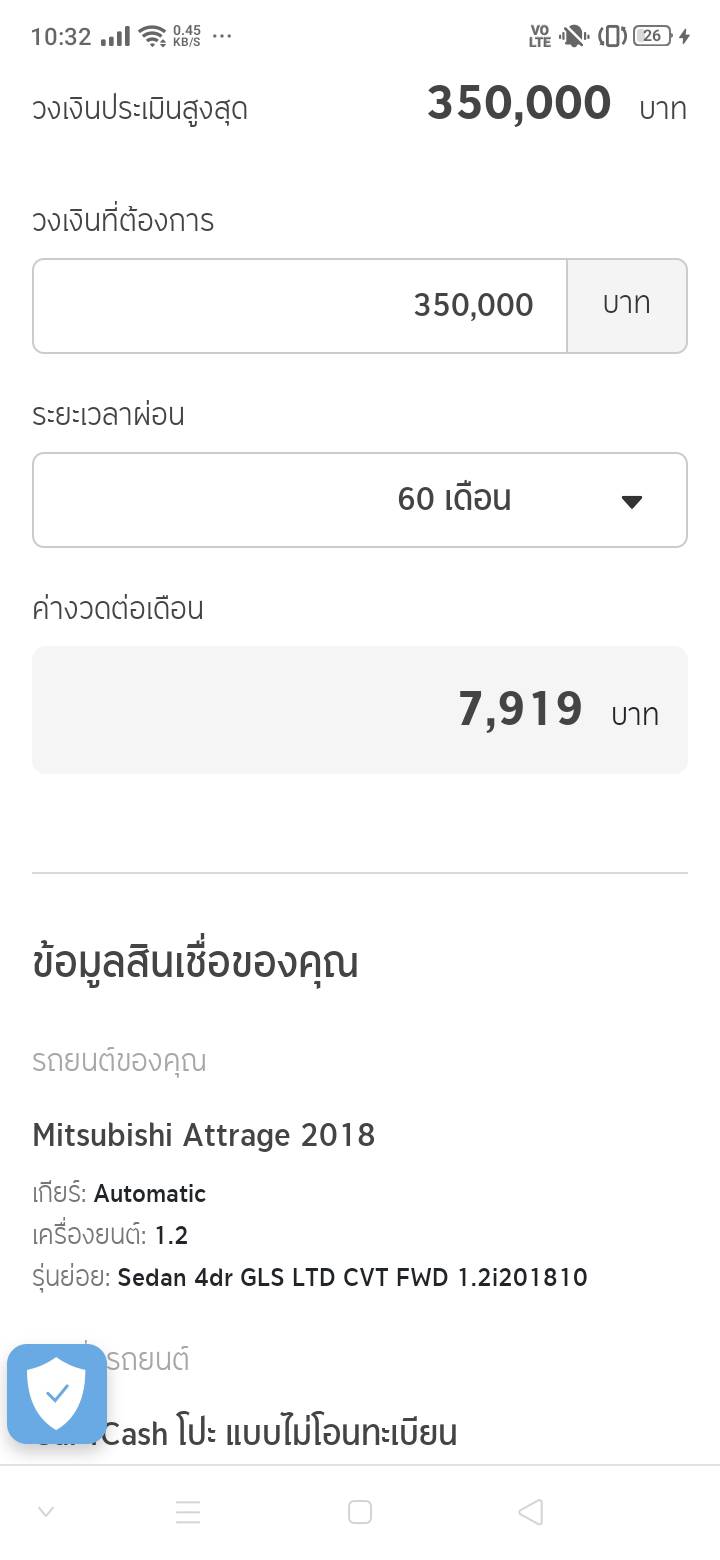Hide the navigation bar with the down chevron
This screenshot has width=720, height=1560.
pos(46,1512)
